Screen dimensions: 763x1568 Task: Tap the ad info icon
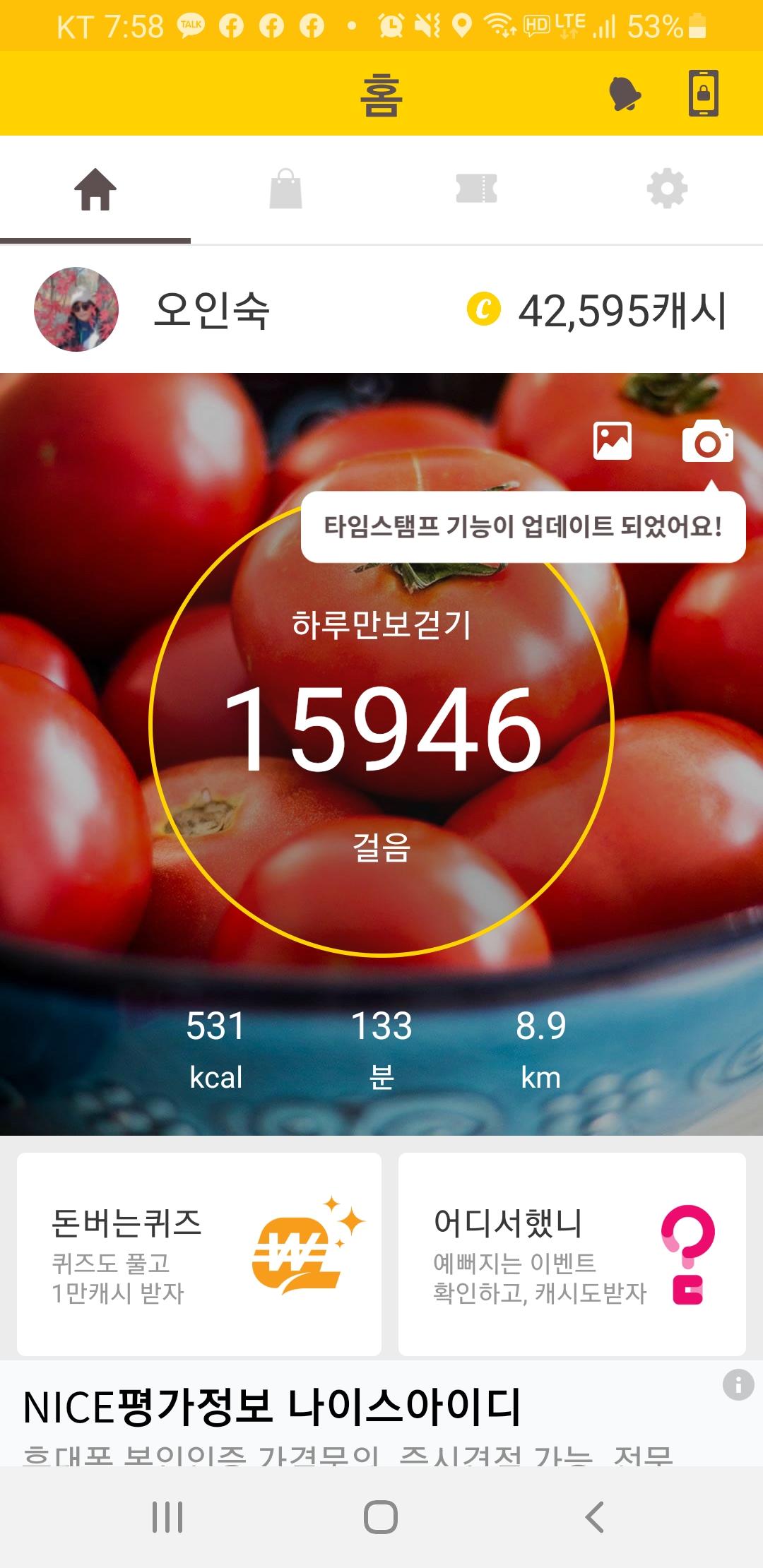(738, 1384)
